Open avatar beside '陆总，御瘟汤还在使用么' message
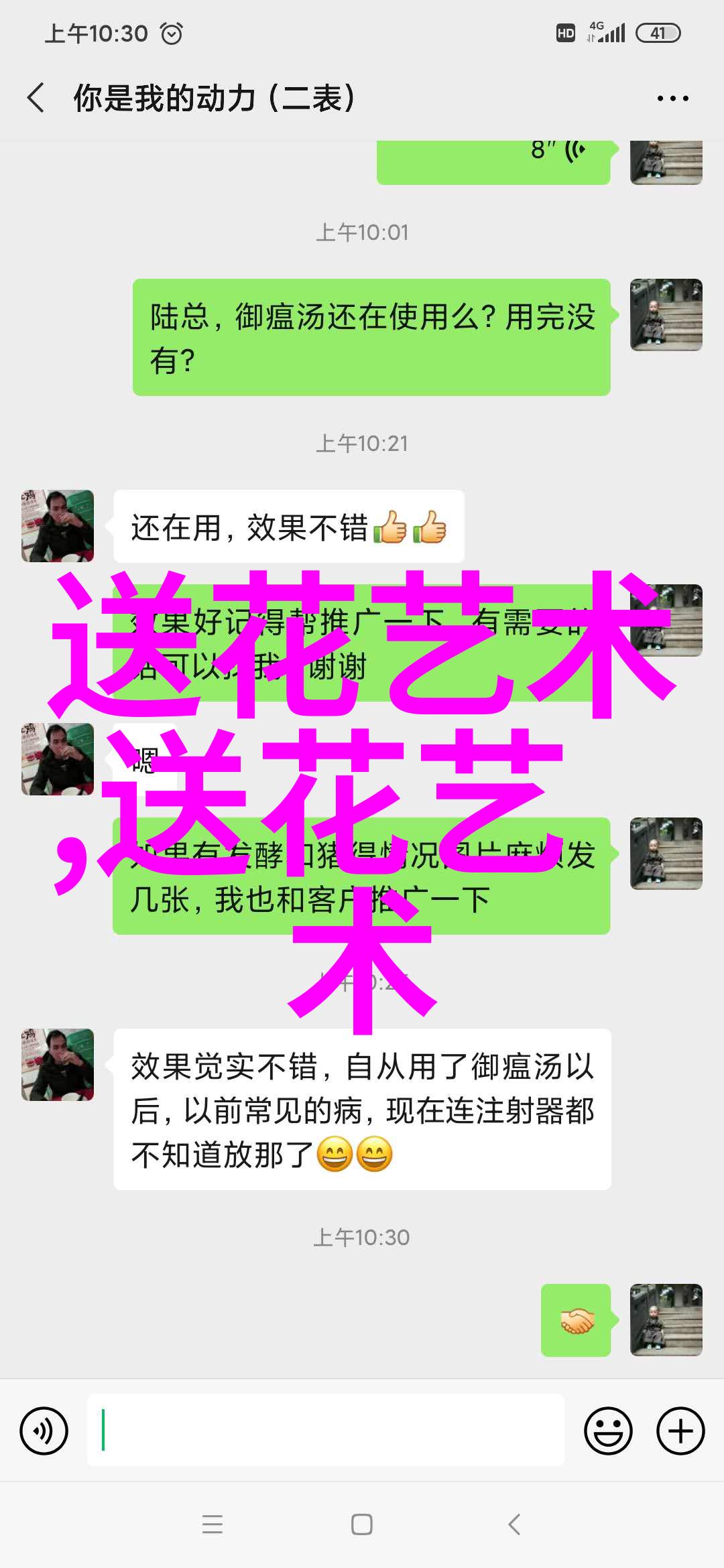Image resolution: width=724 pixels, height=1568 pixels. coord(666,315)
